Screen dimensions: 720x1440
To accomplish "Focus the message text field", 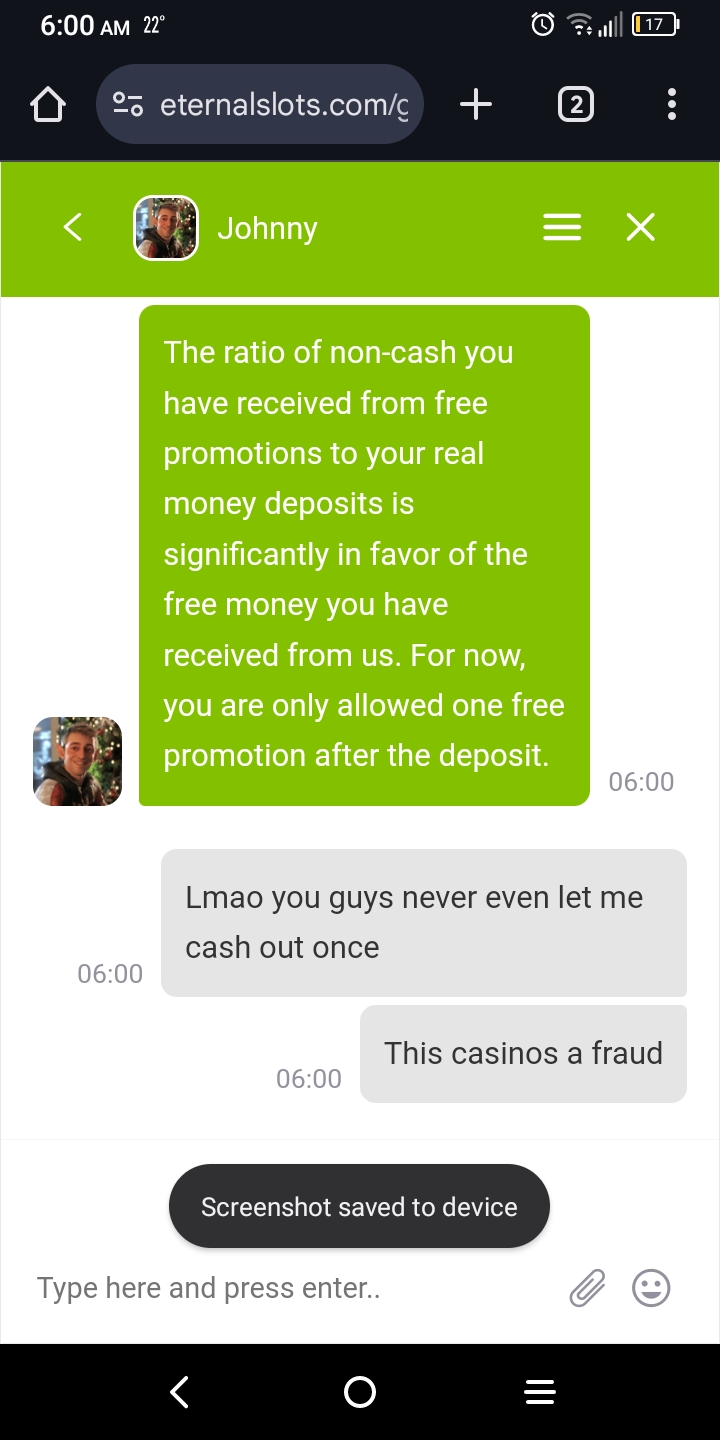I will pyautogui.click(x=290, y=1288).
